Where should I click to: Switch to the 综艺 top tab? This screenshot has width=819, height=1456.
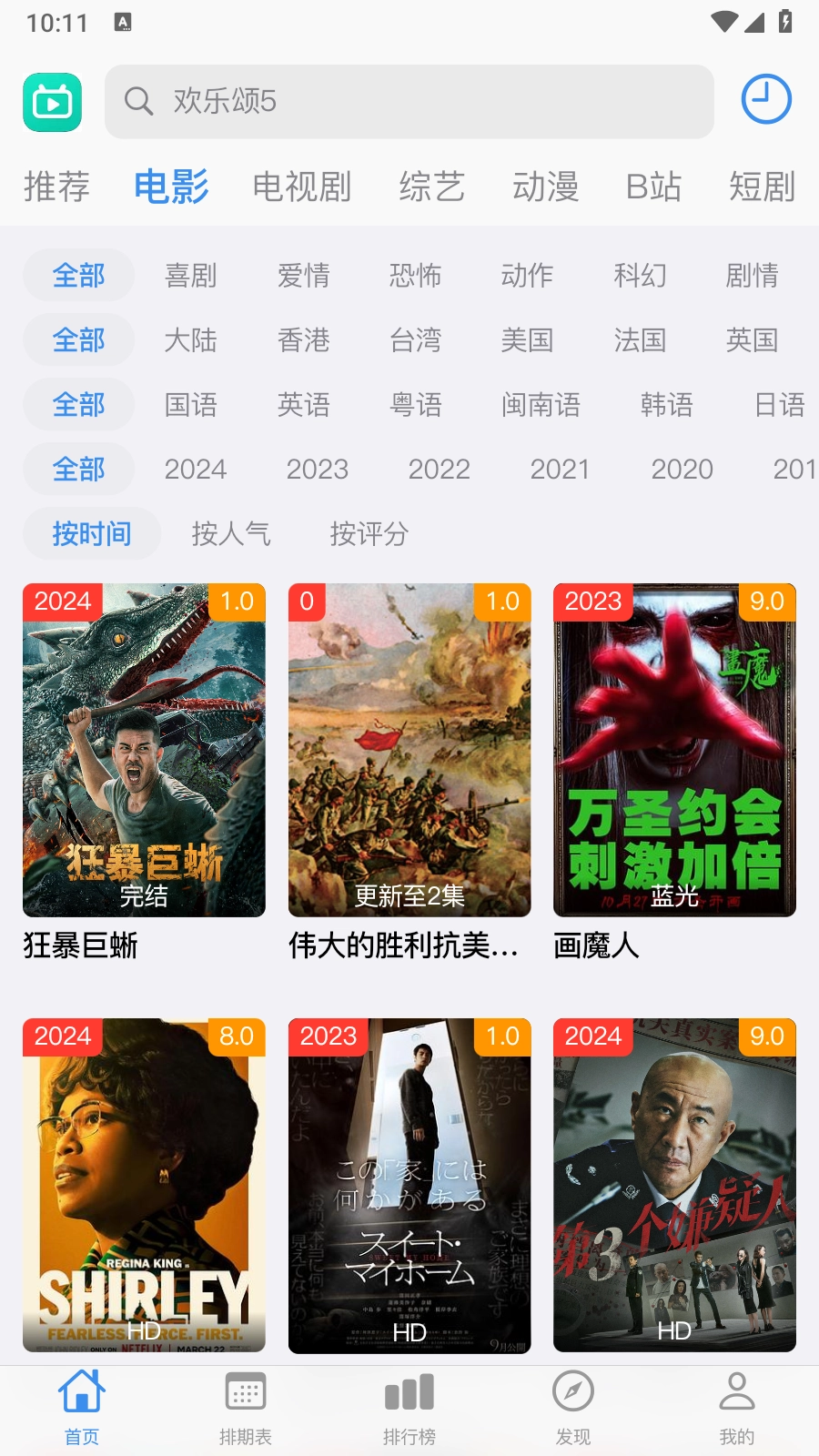tap(432, 187)
